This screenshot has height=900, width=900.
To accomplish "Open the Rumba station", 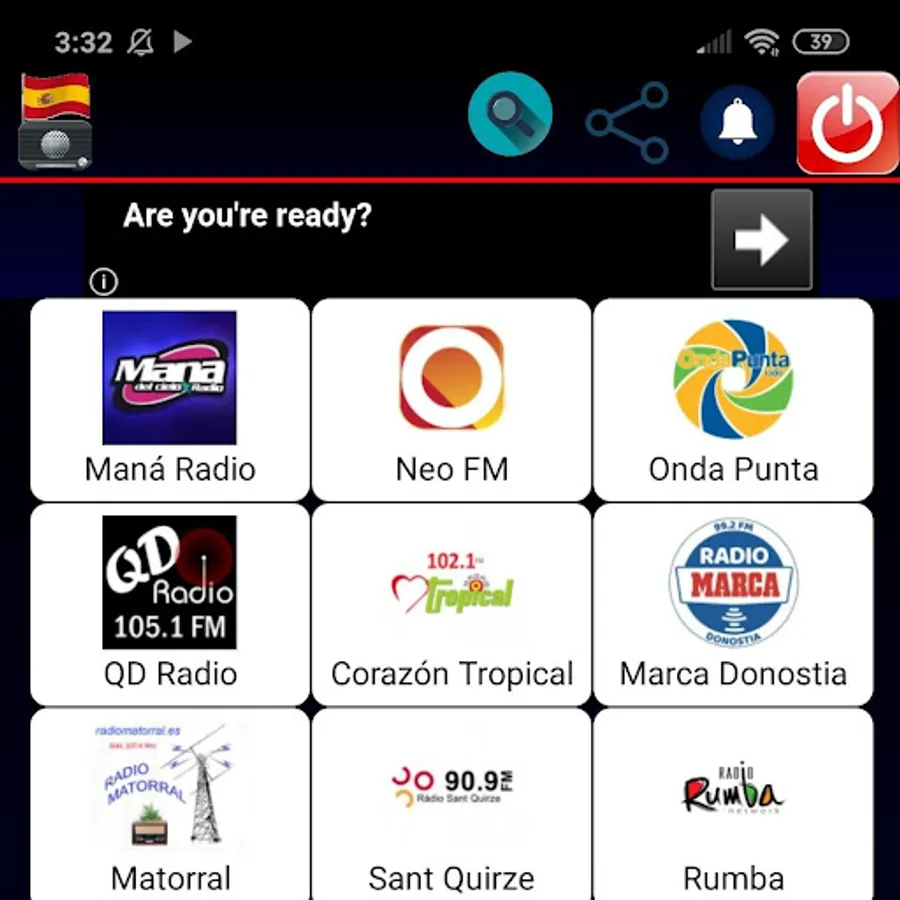I will click(733, 804).
